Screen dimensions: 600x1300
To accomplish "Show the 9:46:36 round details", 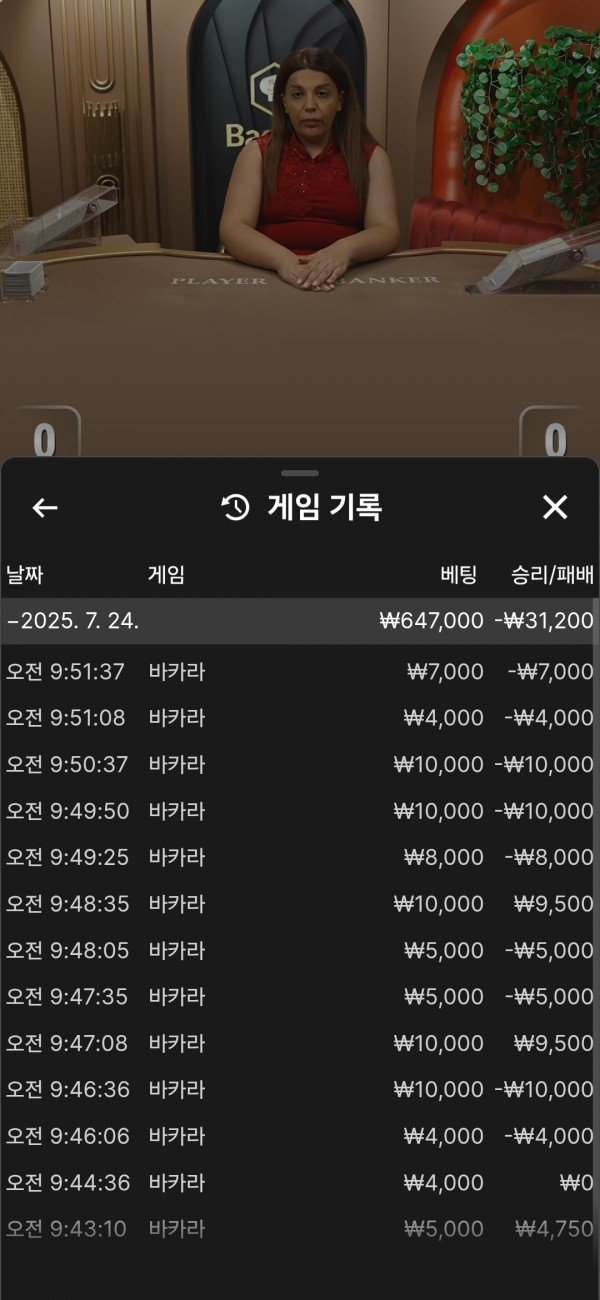I will tap(300, 1089).
